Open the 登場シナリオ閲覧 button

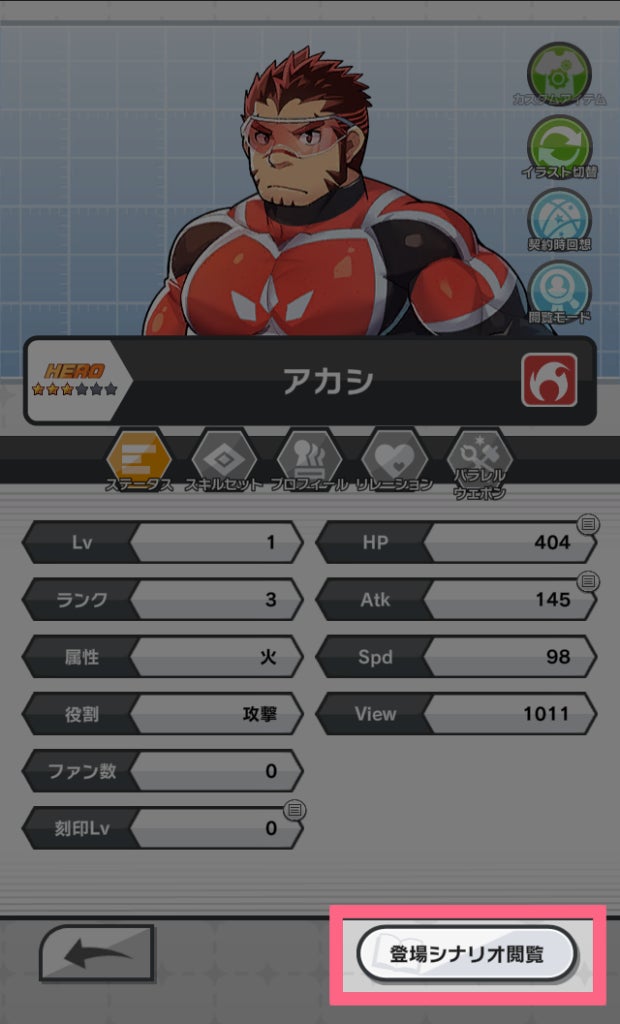coord(467,954)
